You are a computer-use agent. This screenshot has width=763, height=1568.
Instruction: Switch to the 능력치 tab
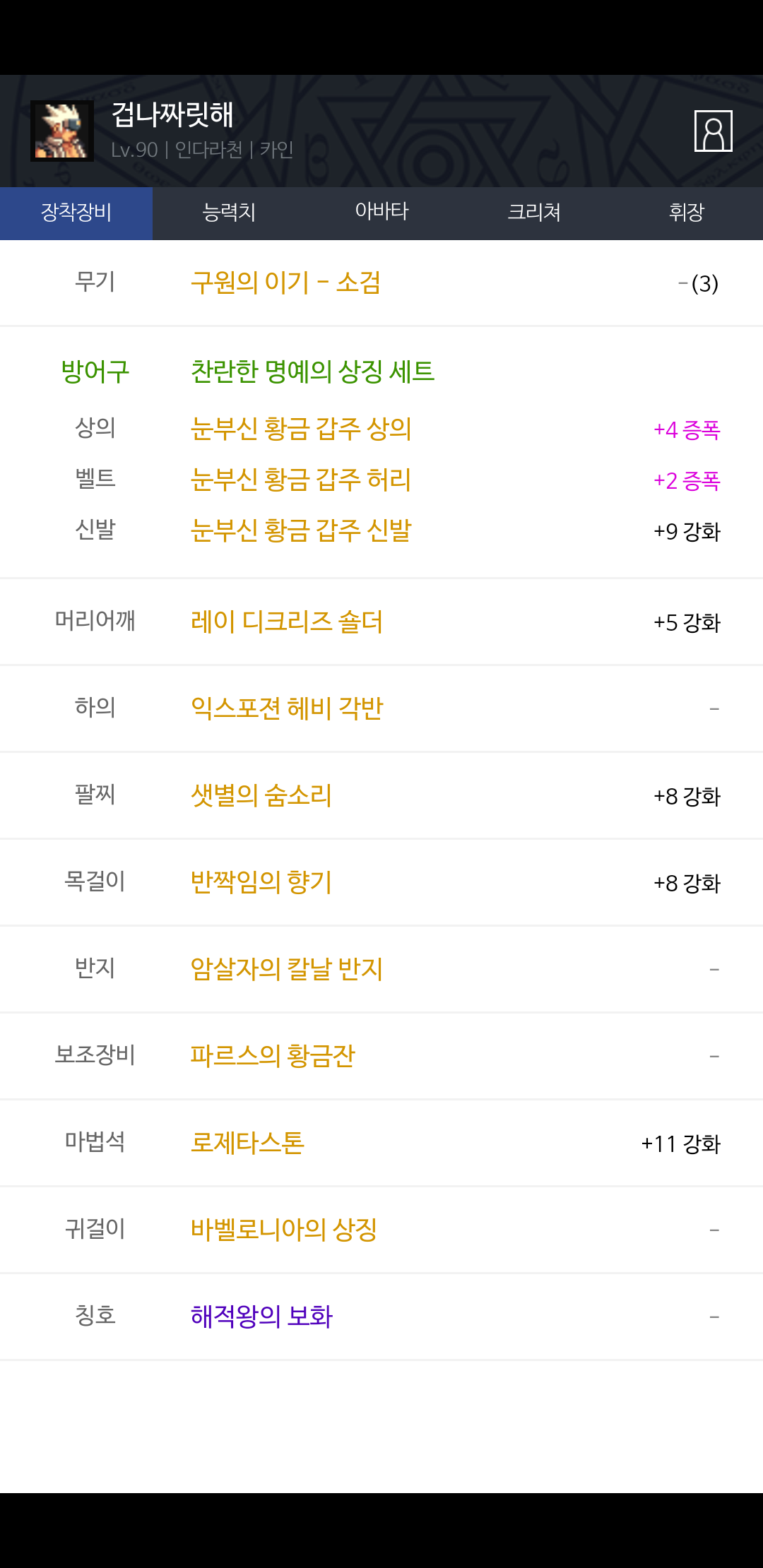pos(229,213)
